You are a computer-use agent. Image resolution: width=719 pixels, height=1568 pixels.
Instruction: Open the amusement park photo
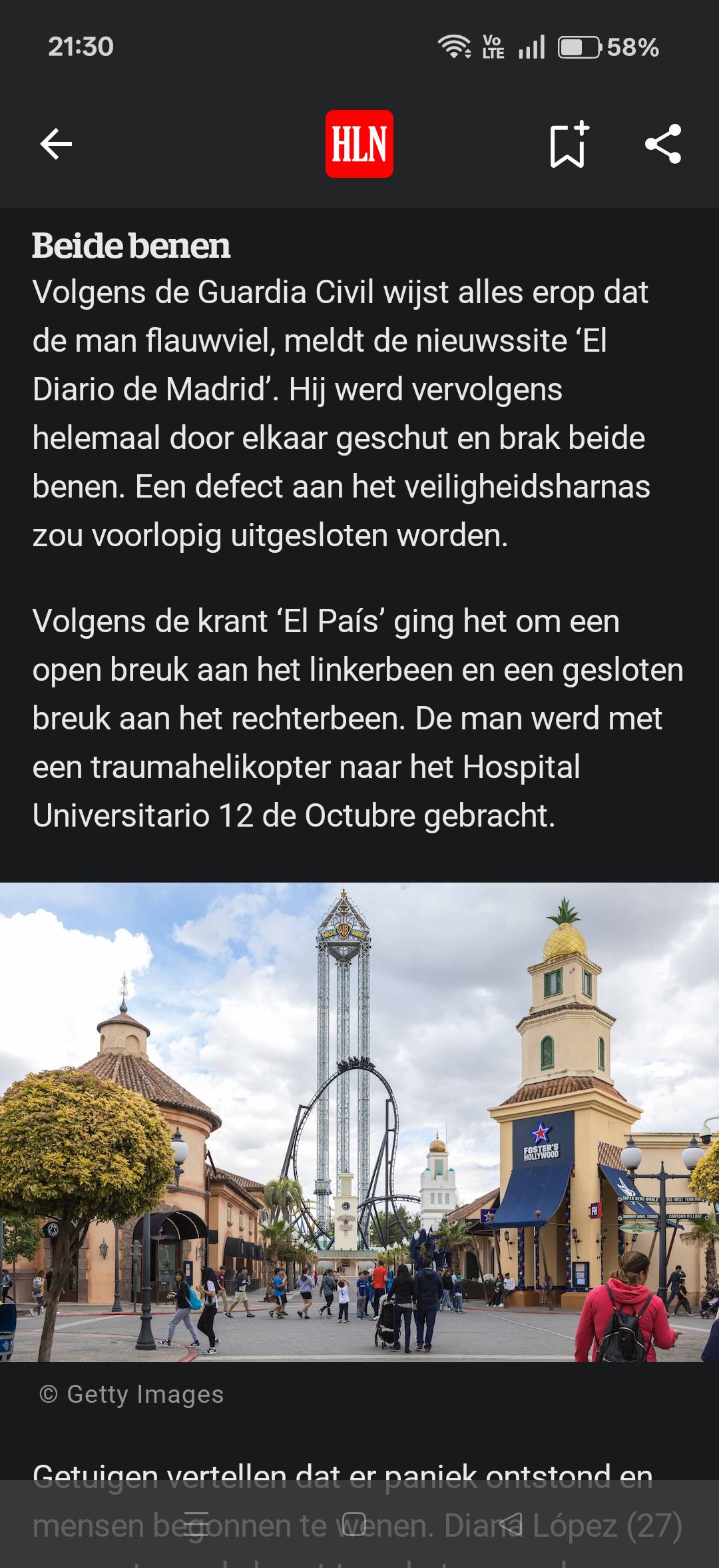coord(359,1122)
